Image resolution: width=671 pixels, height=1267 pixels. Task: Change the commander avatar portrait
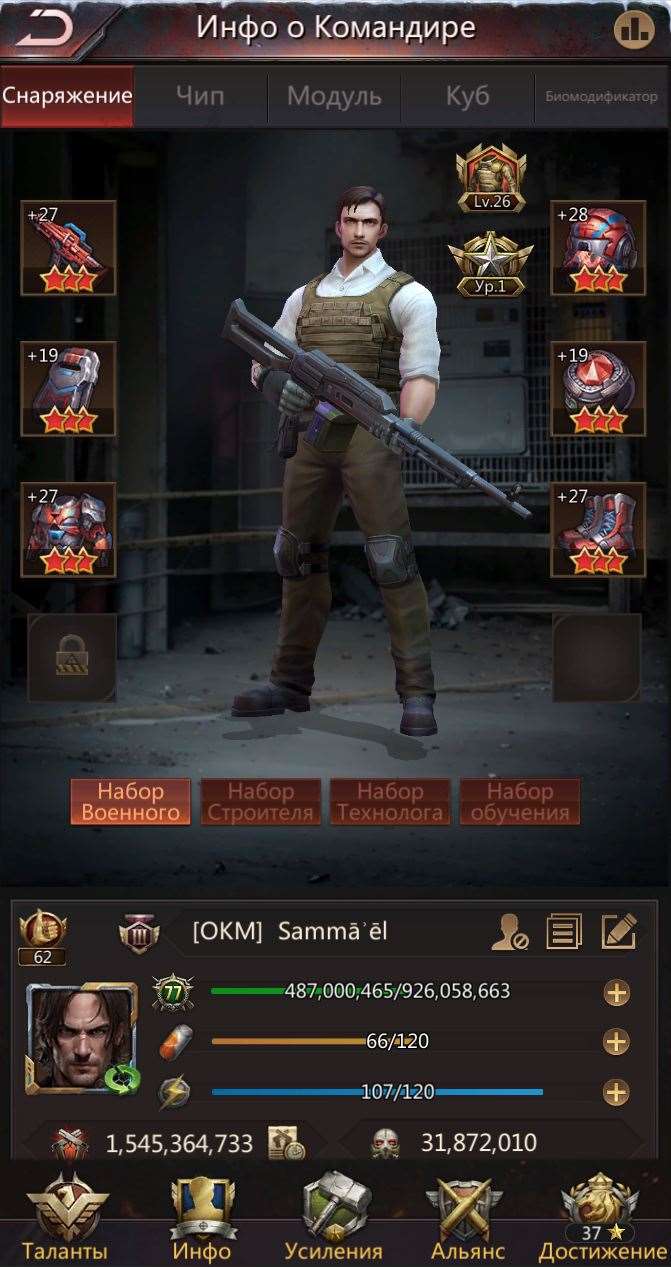click(x=82, y=1037)
